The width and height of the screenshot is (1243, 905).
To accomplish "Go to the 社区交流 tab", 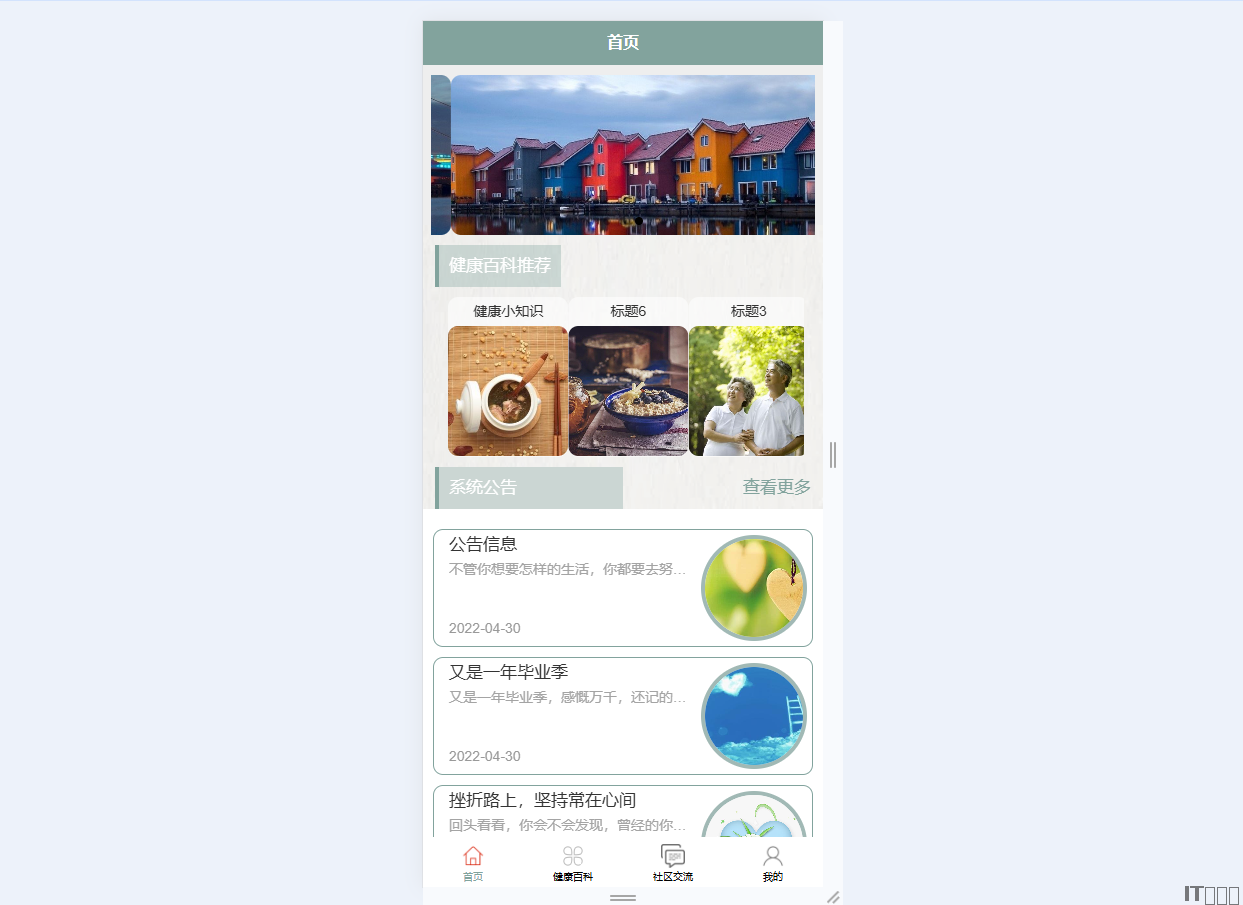I will click(x=673, y=862).
